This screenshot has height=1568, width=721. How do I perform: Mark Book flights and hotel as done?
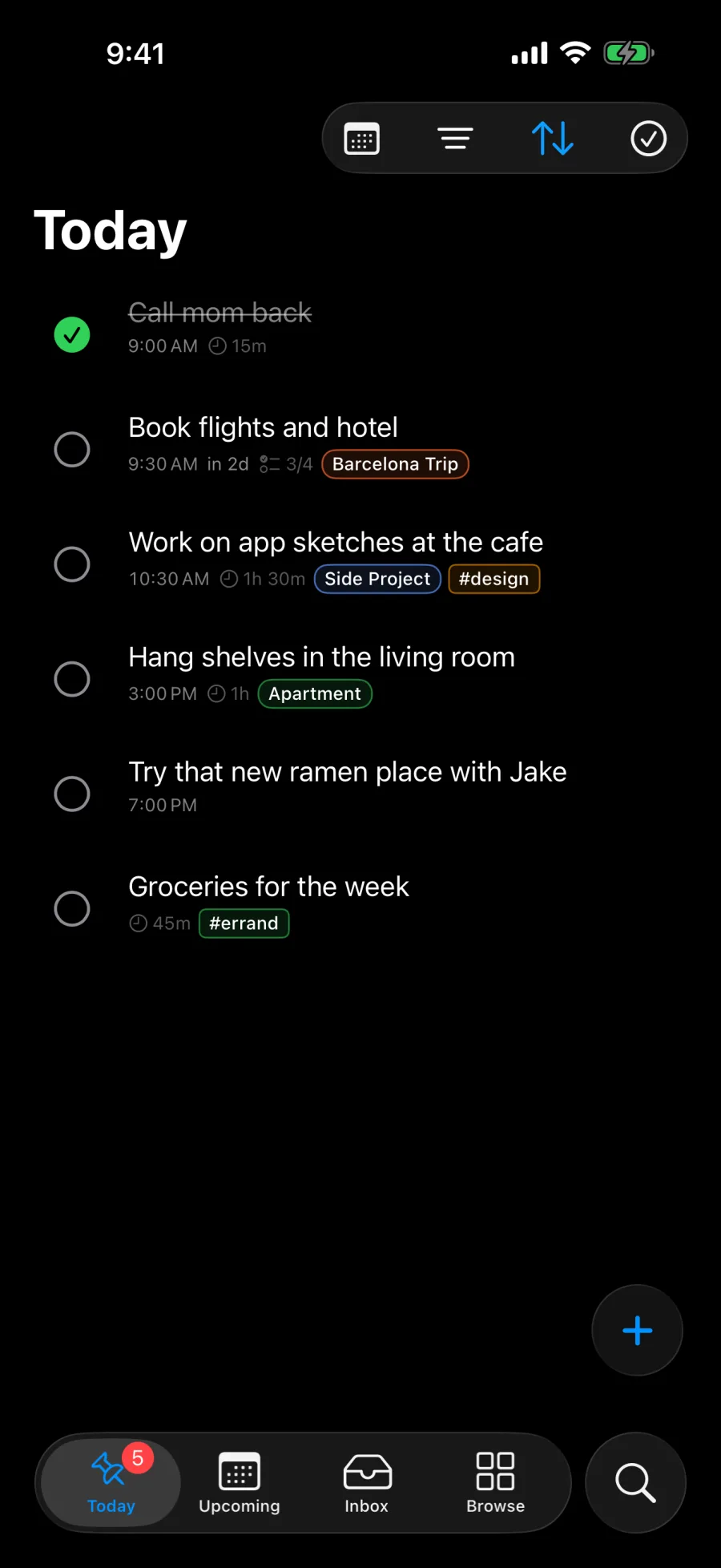click(x=72, y=450)
